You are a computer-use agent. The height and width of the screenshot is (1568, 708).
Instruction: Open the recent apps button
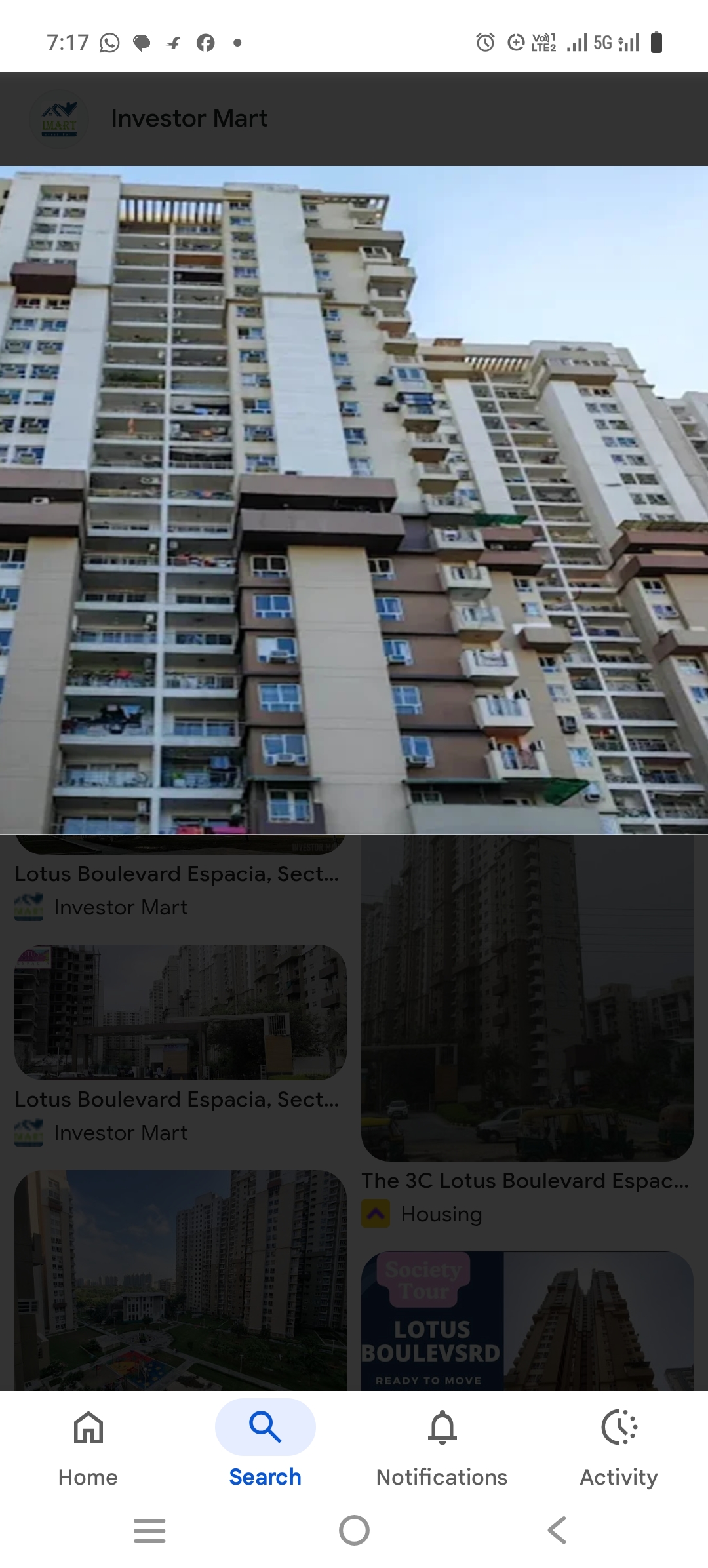pyautogui.click(x=149, y=1531)
